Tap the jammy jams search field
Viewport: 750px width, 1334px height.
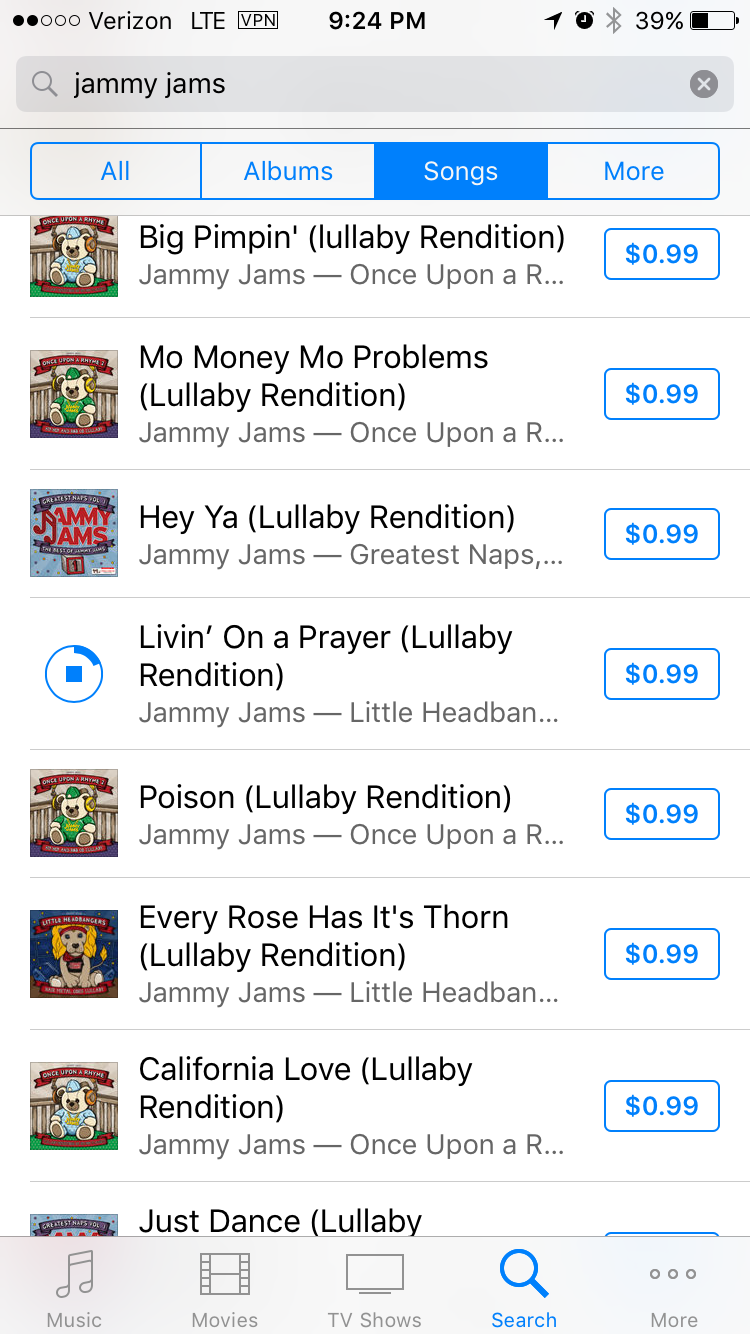(375, 84)
